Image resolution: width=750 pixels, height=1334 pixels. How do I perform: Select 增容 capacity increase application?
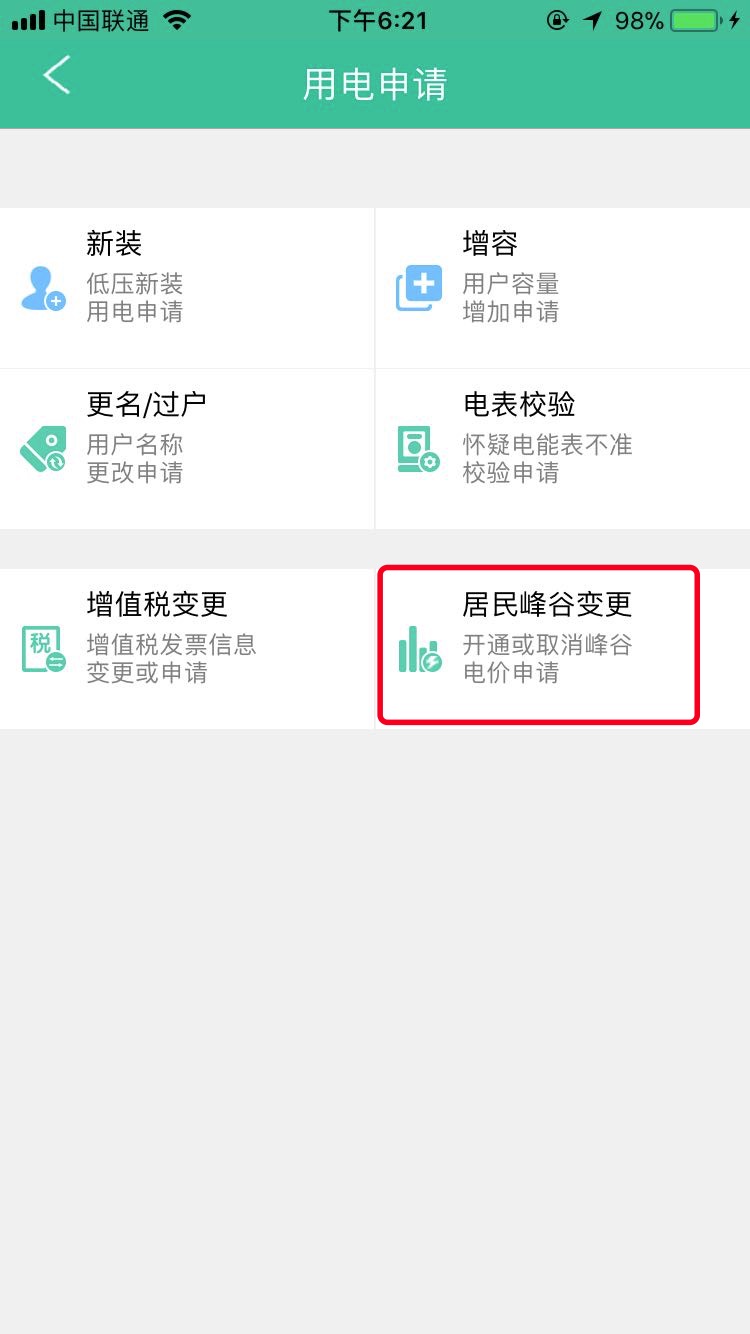coord(562,288)
